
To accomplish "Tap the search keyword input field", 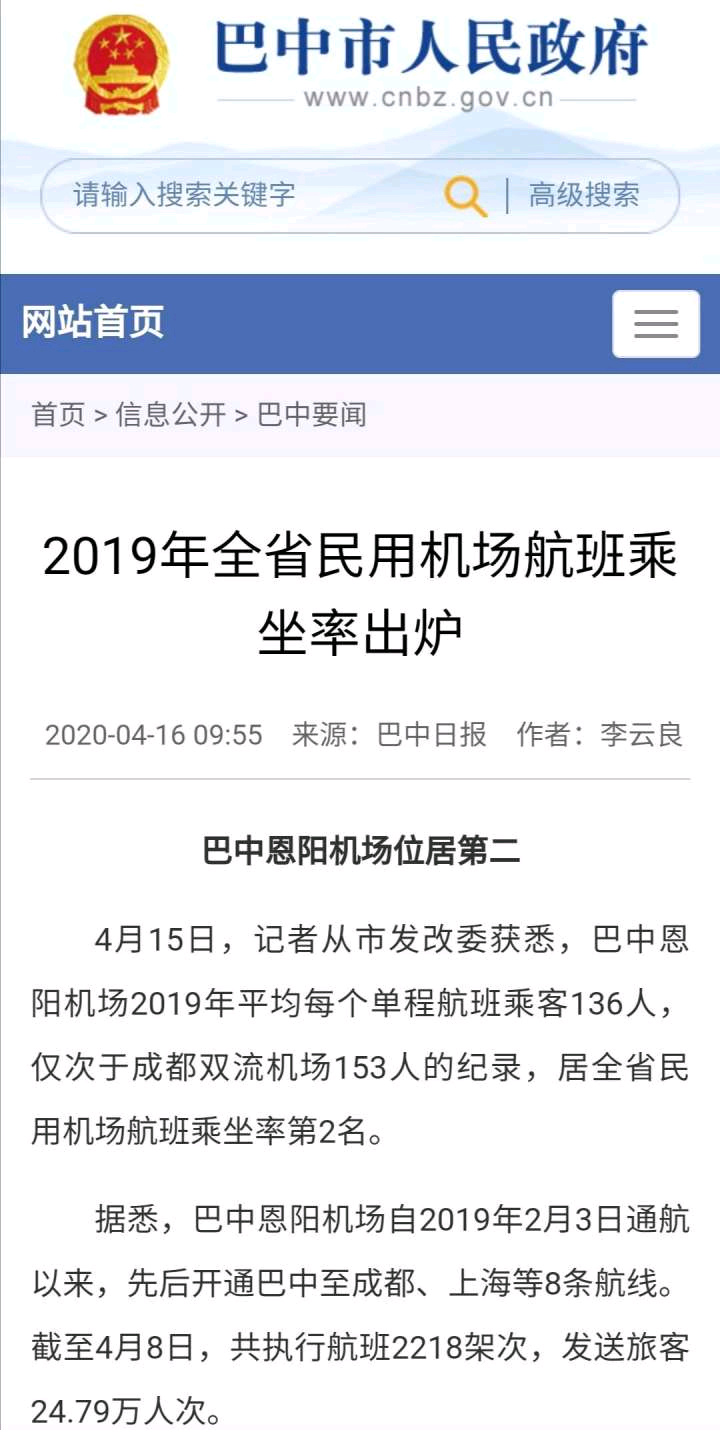I will click(240, 195).
